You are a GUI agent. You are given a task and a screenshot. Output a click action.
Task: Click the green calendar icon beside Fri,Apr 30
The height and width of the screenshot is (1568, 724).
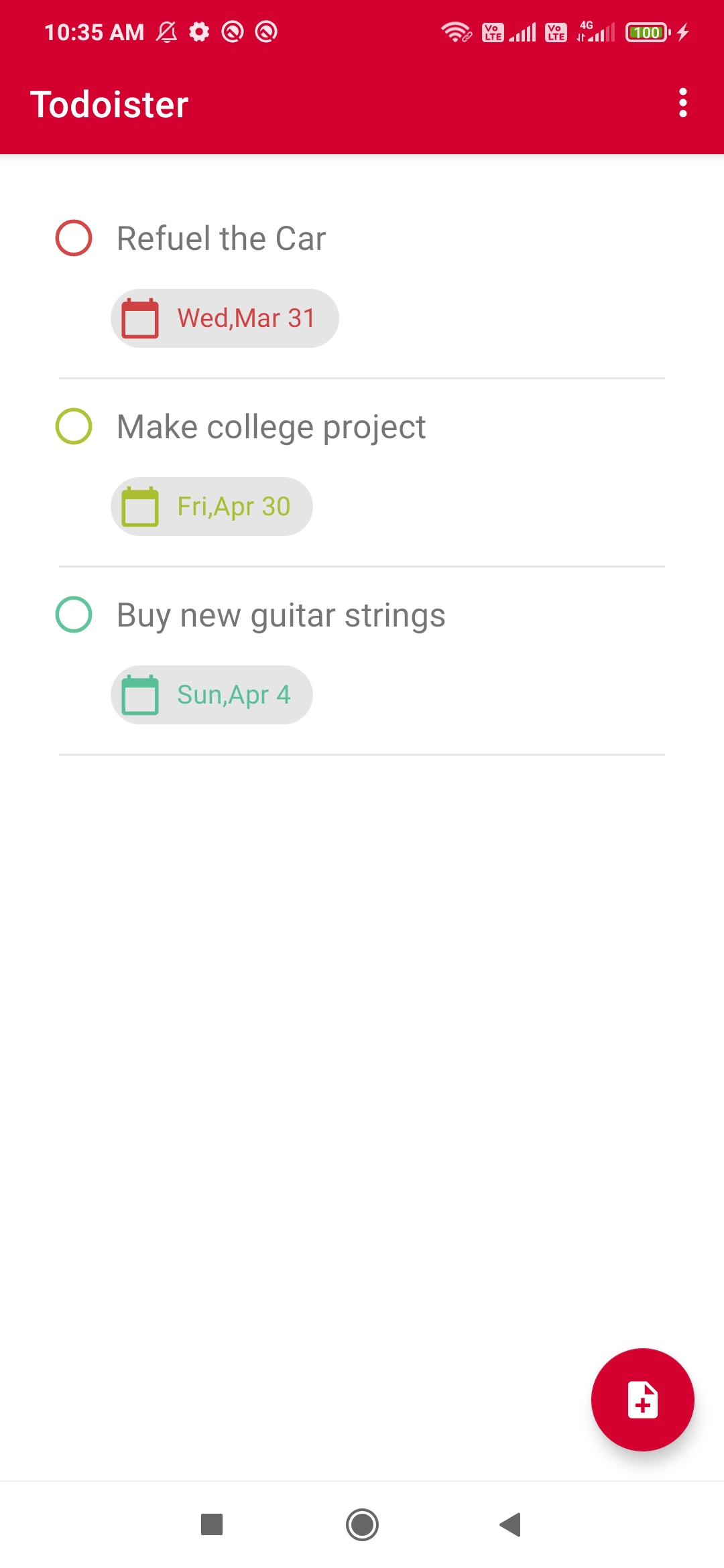click(x=141, y=507)
